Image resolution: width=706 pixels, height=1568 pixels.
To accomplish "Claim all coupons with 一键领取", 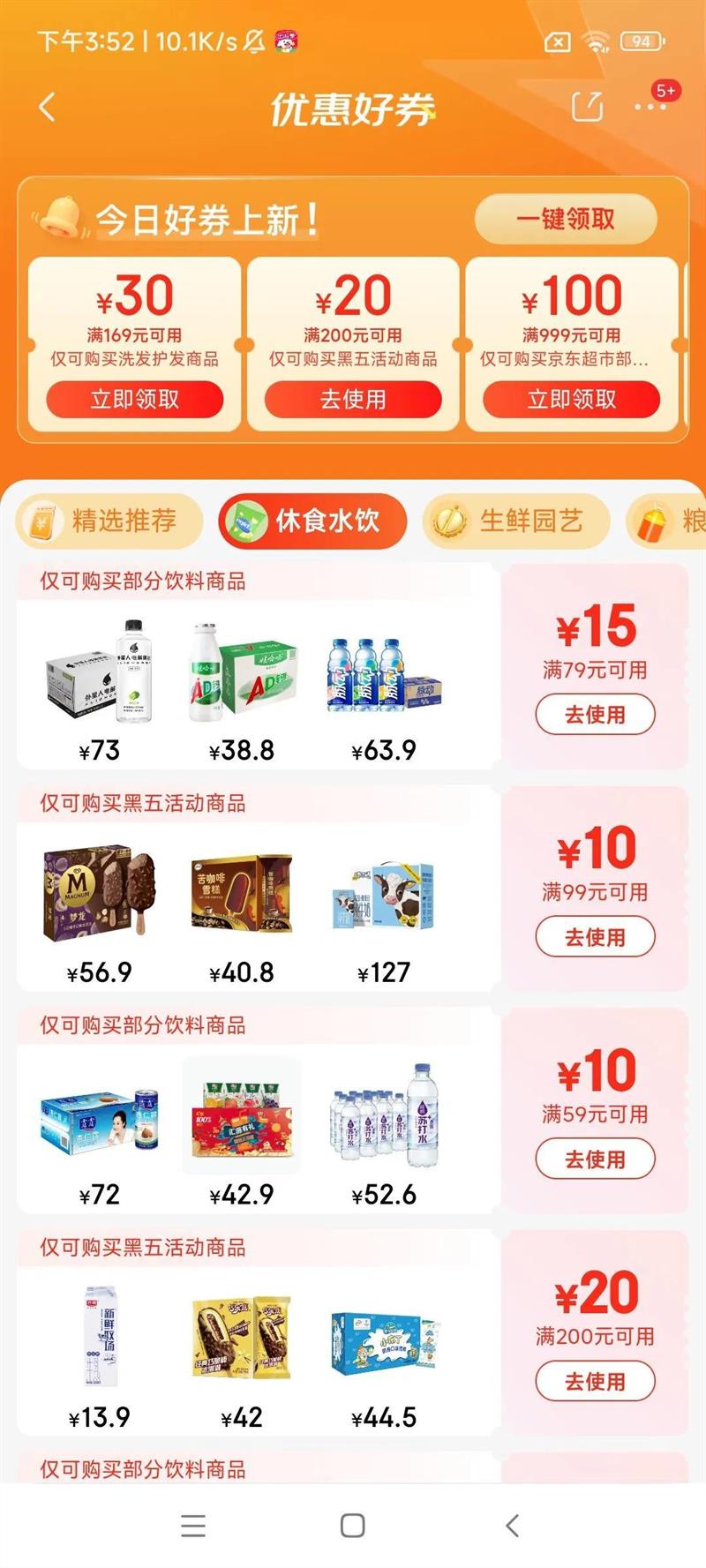I will (x=566, y=219).
